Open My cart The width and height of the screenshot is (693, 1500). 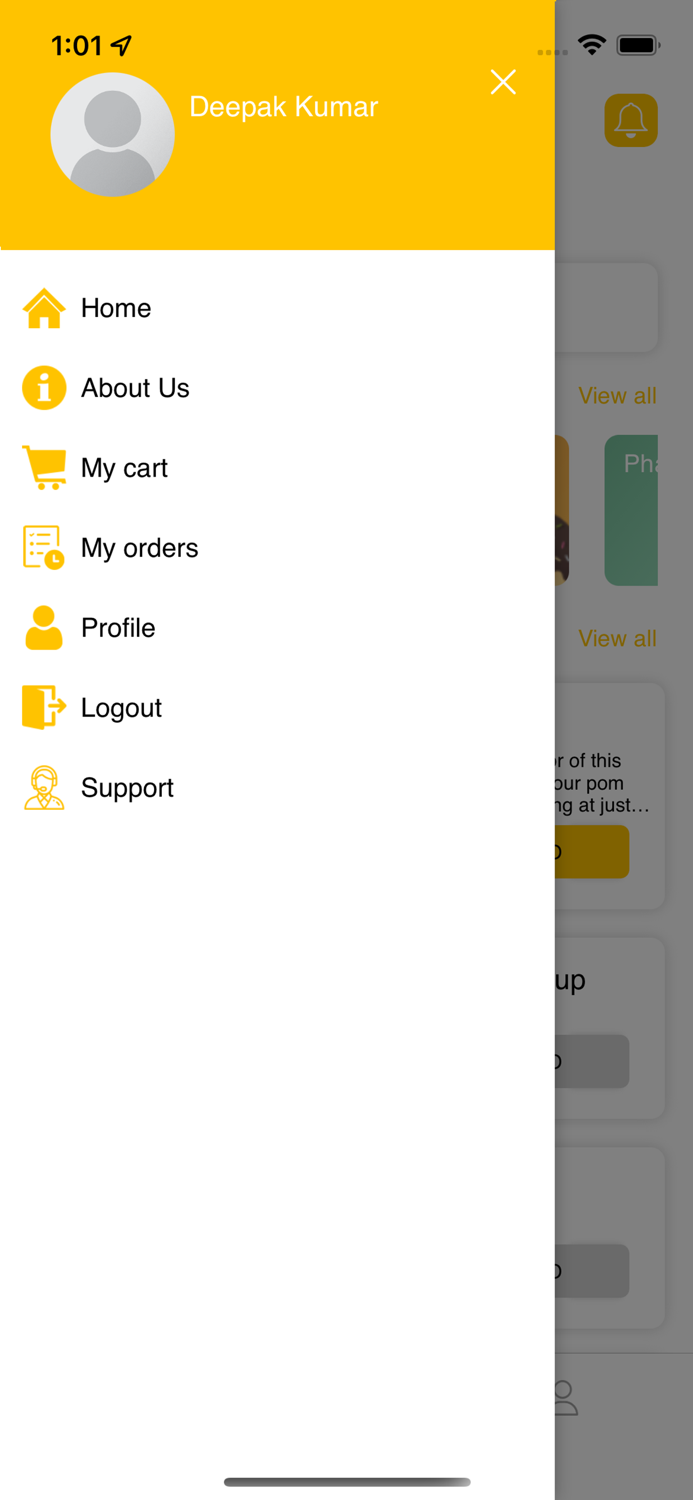point(277,468)
